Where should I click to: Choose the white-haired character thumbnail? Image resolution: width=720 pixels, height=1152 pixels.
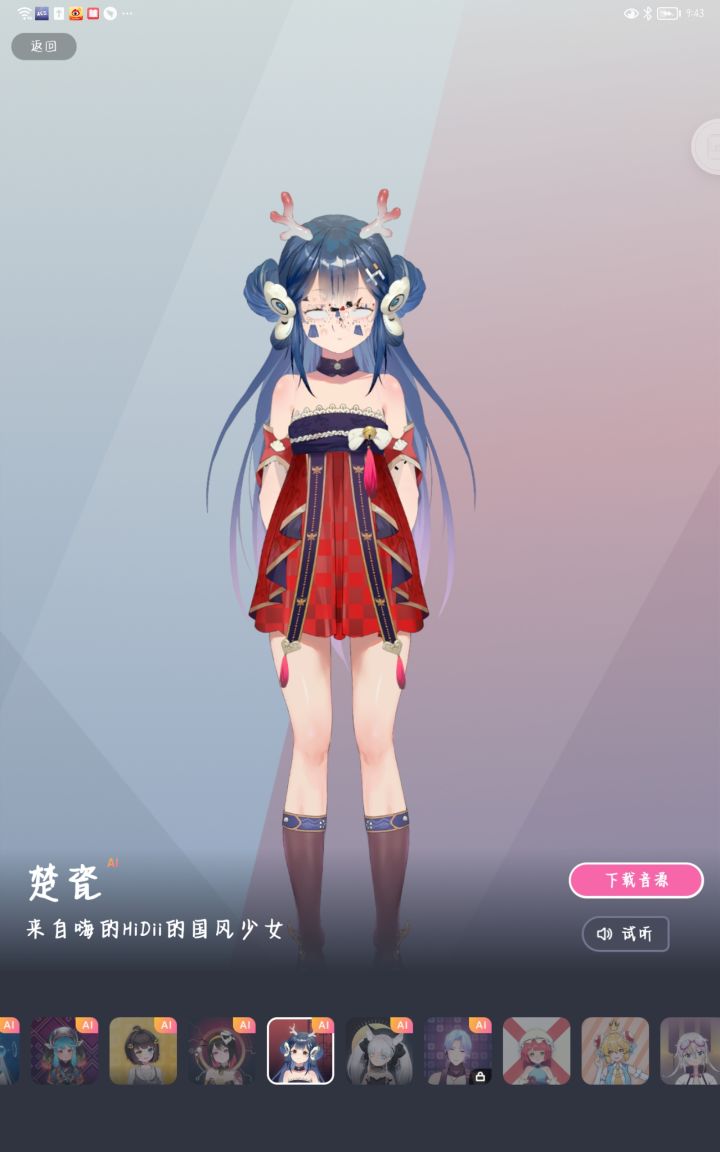pos(690,1050)
